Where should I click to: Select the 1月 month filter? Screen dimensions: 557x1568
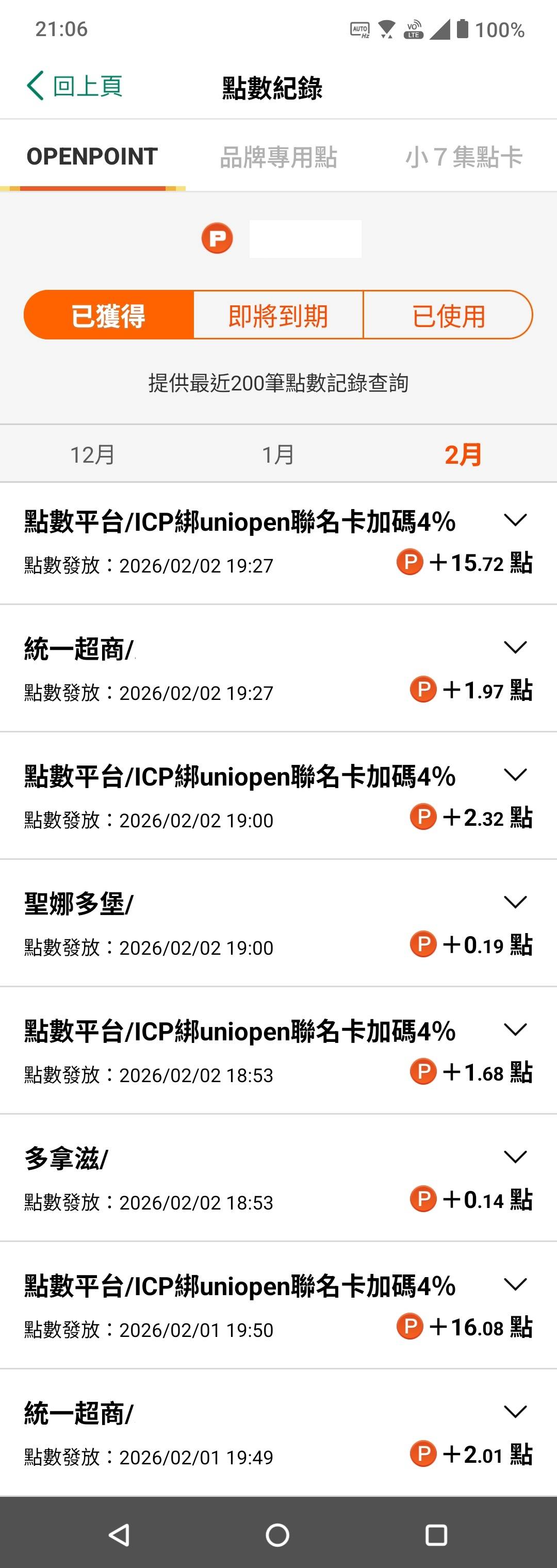pyautogui.click(x=278, y=455)
